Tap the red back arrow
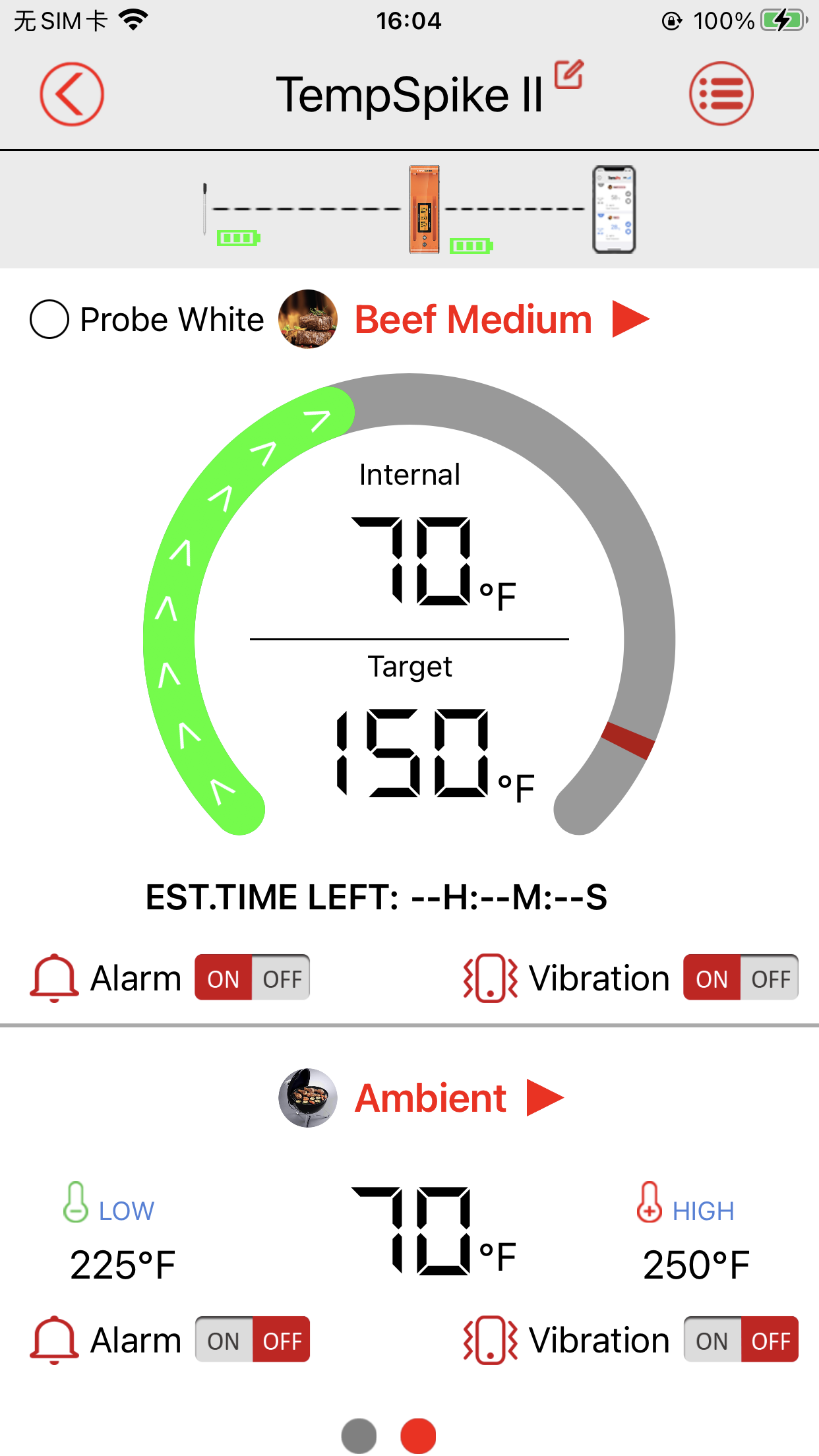The image size is (819, 1456). pyautogui.click(x=71, y=94)
